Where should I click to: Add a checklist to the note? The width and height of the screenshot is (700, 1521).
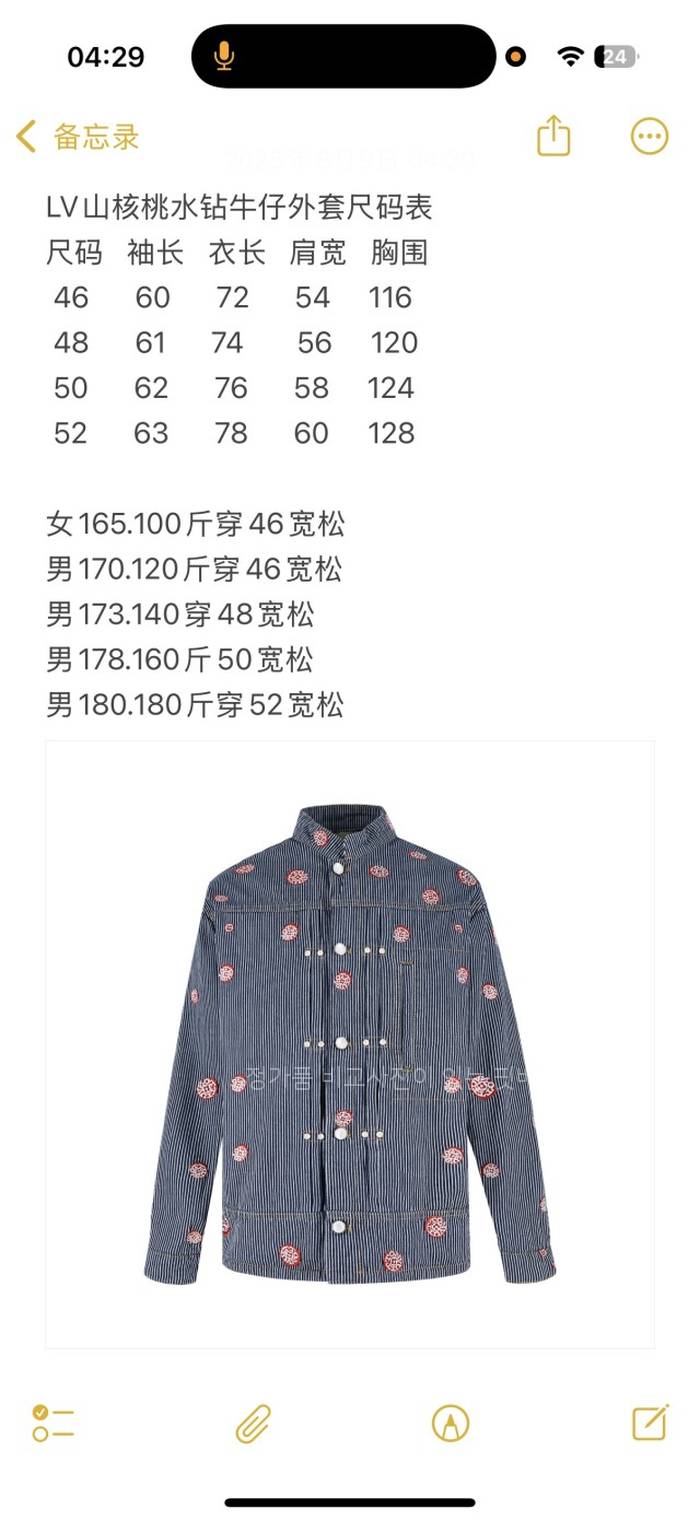click(53, 1422)
